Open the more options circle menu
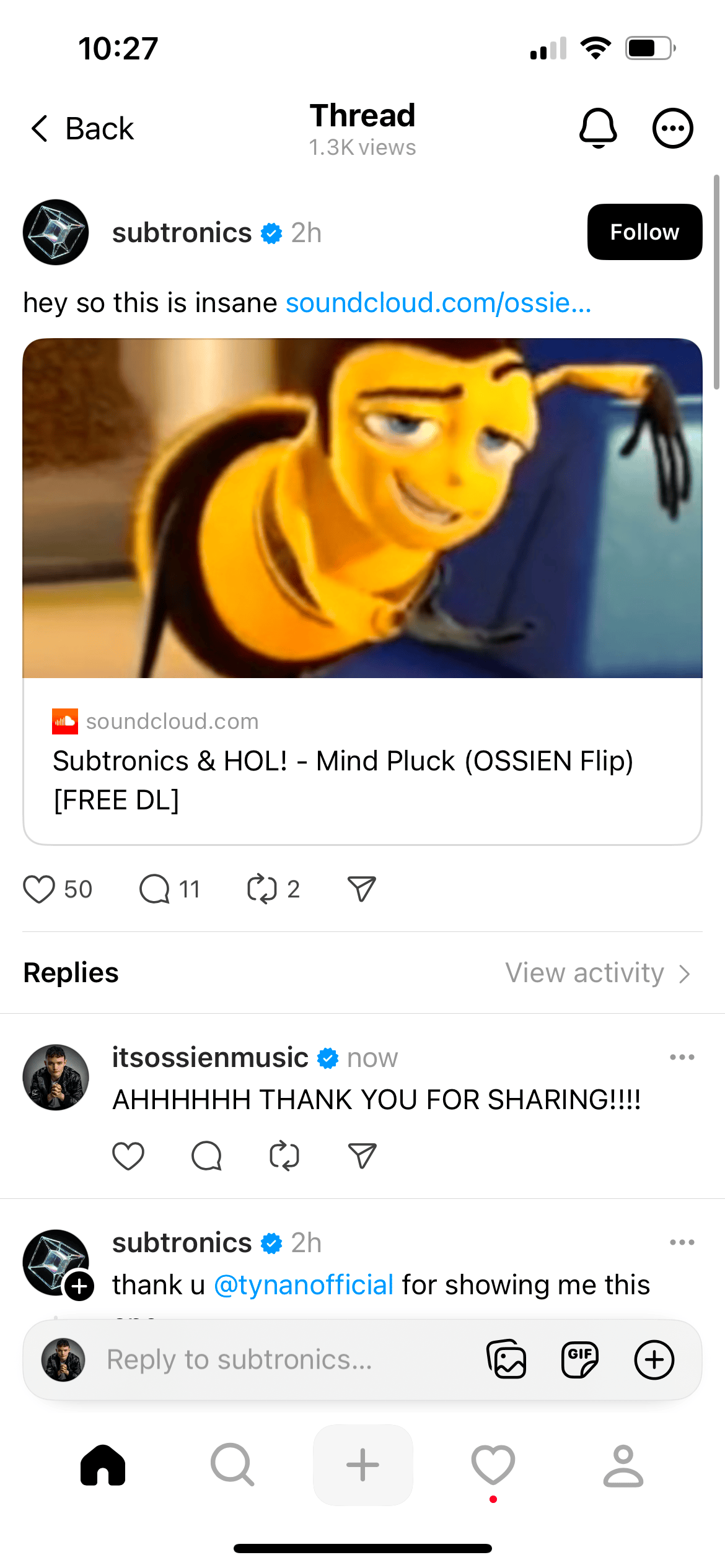Screen dimensions: 725x1568 point(672,128)
